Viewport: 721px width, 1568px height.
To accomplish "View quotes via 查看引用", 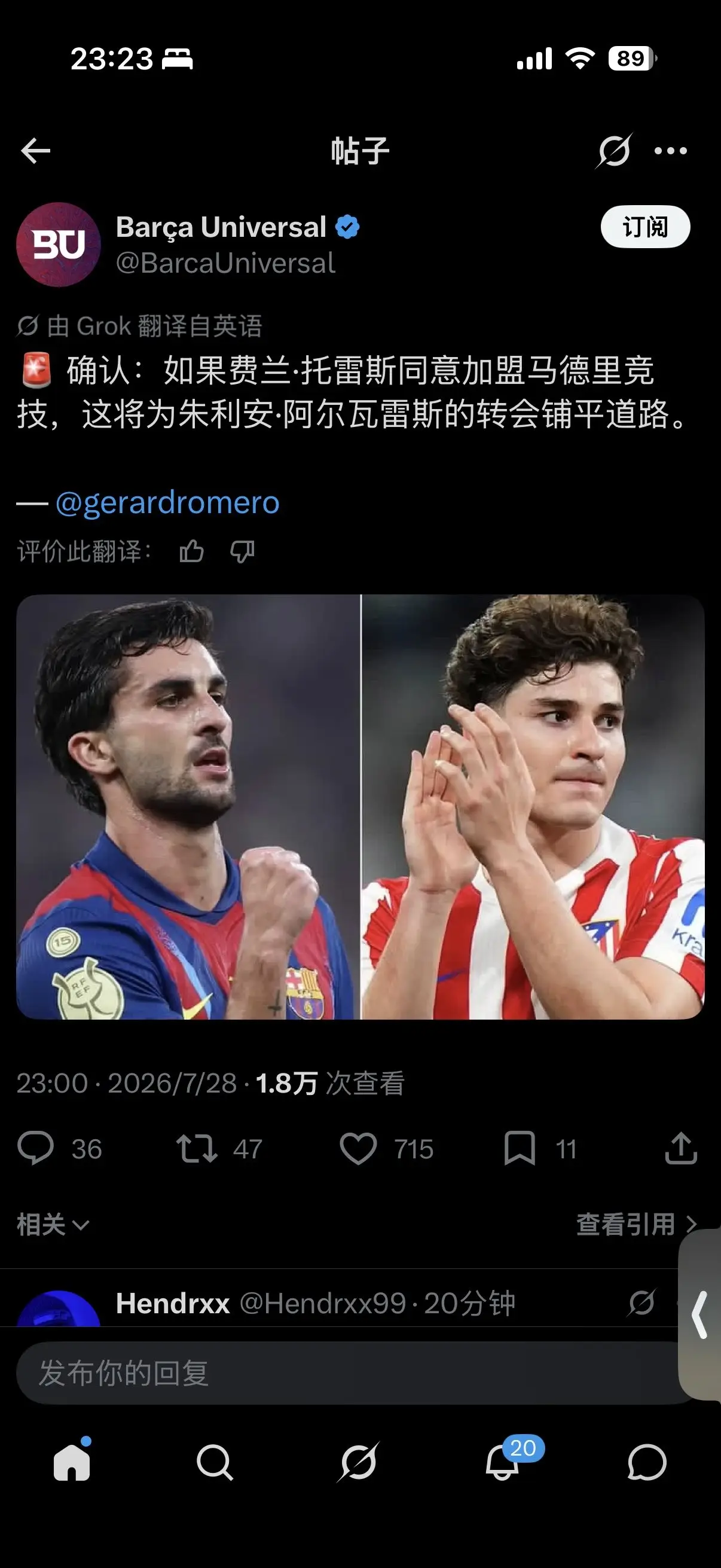I will (x=637, y=1225).
